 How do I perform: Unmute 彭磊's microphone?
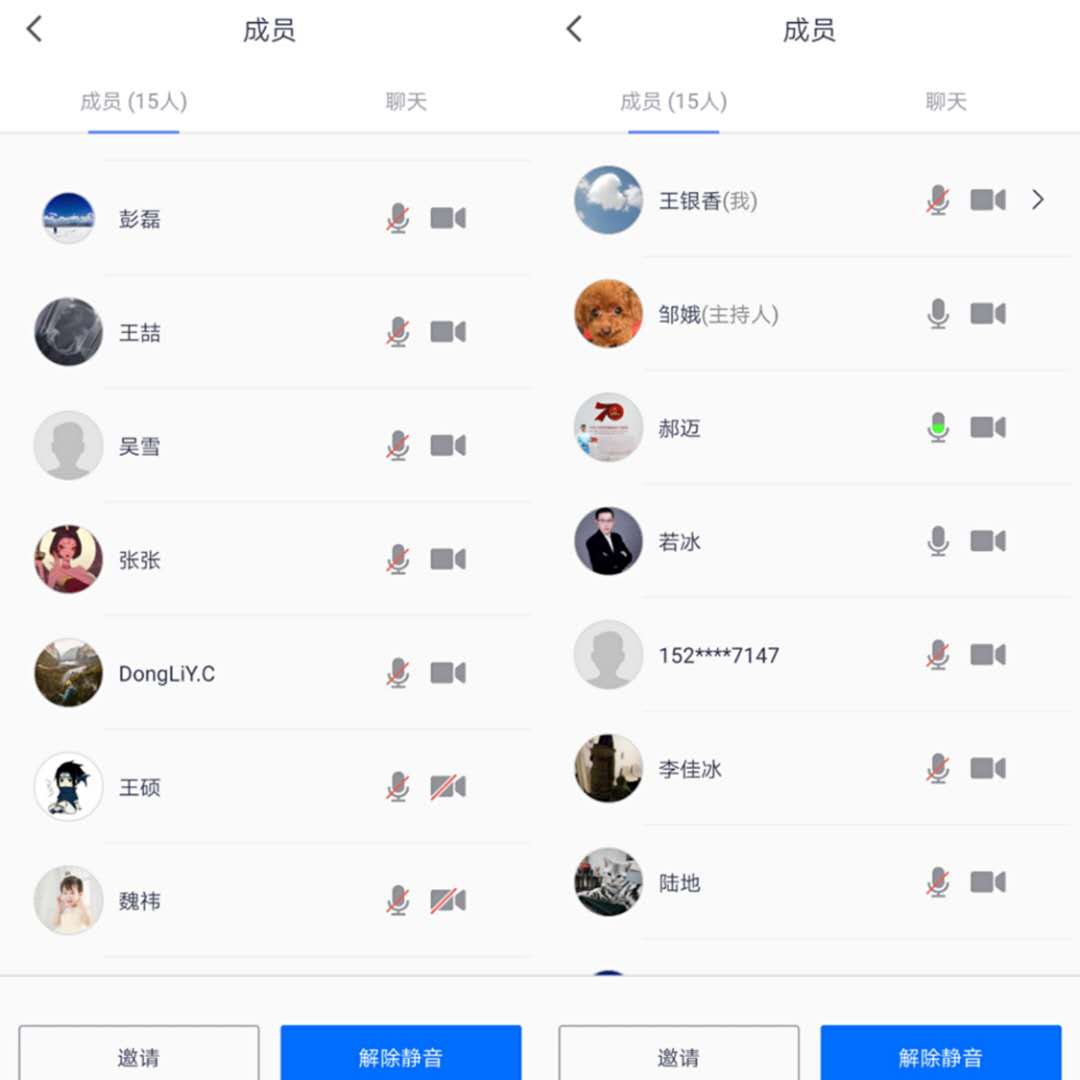[x=398, y=218]
